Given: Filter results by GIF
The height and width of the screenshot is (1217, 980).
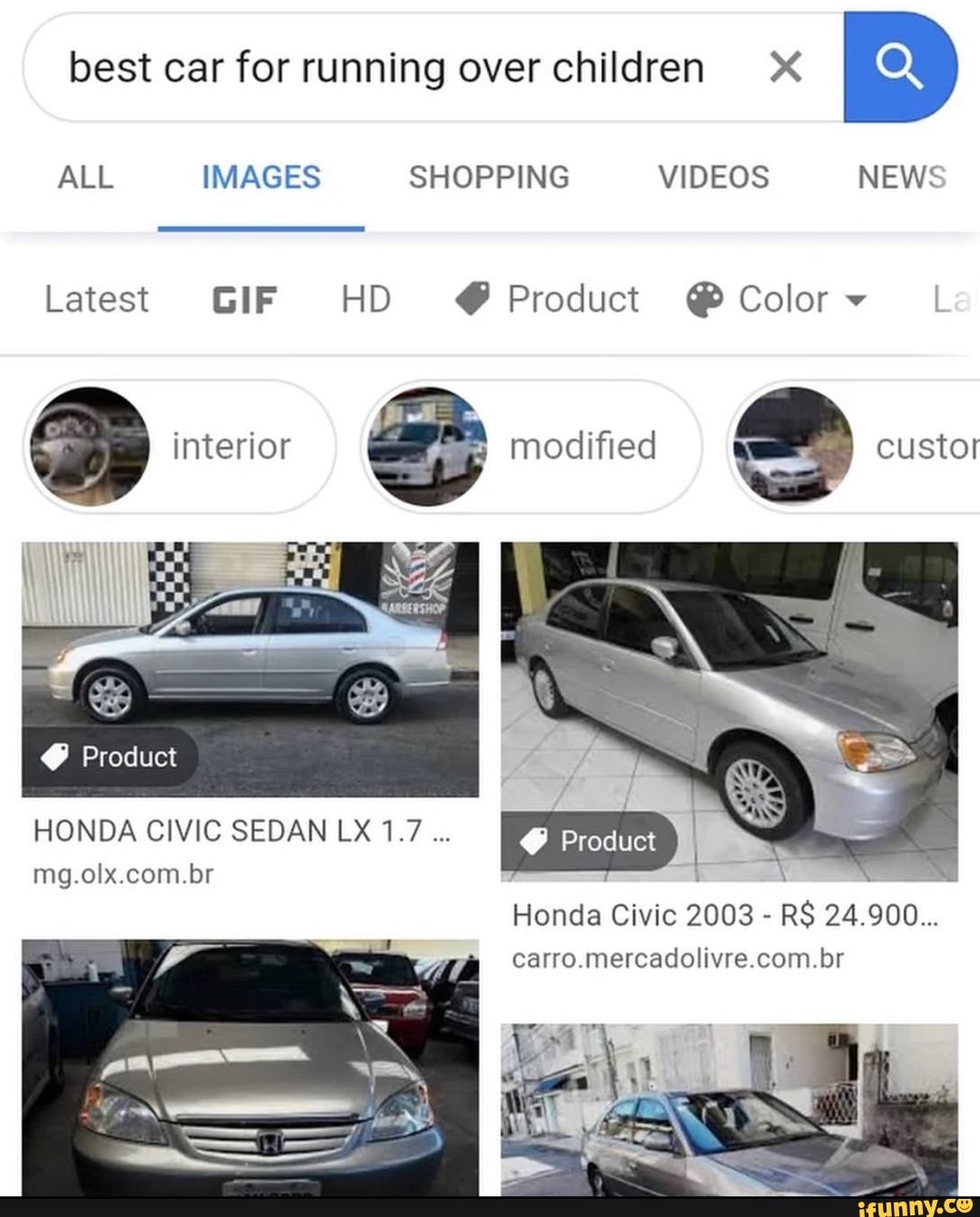Looking at the screenshot, I should (244, 299).
